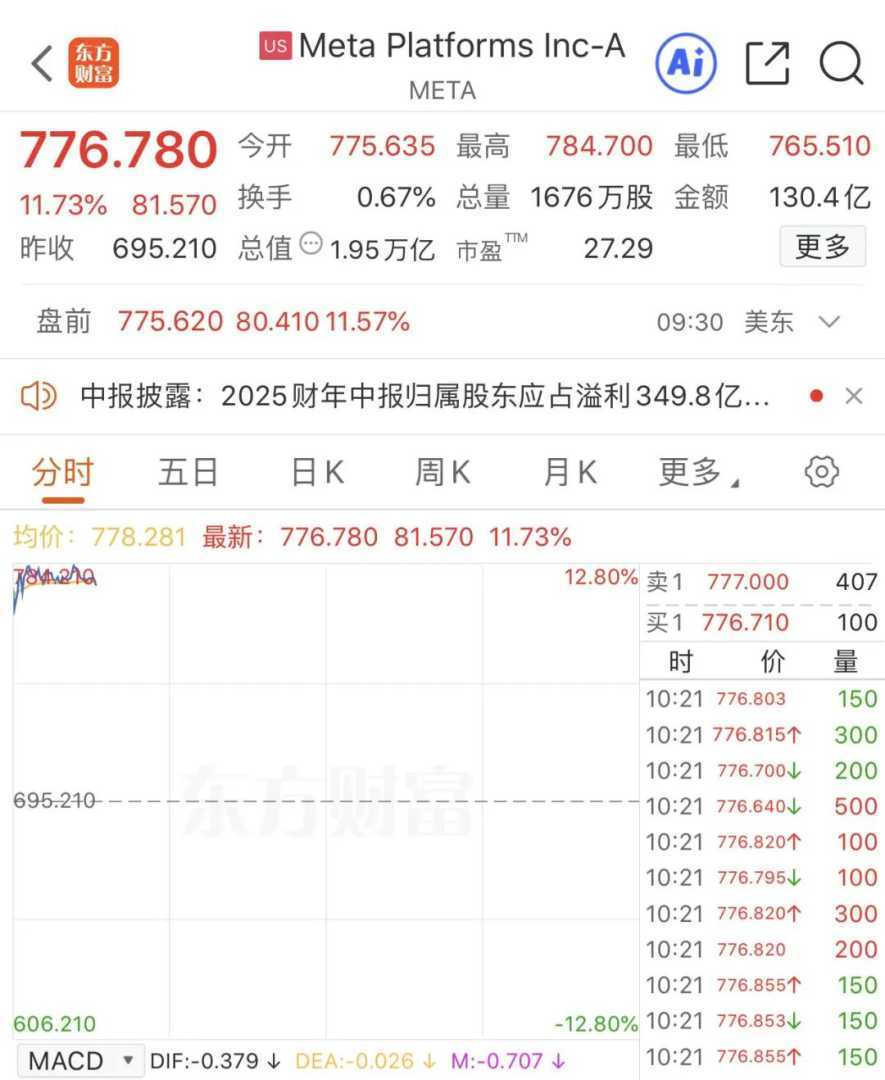Image resolution: width=885 pixels, height=1080 pixels.
Task: Open the 更多 chart period dropdown
Action: click(698, 472)
